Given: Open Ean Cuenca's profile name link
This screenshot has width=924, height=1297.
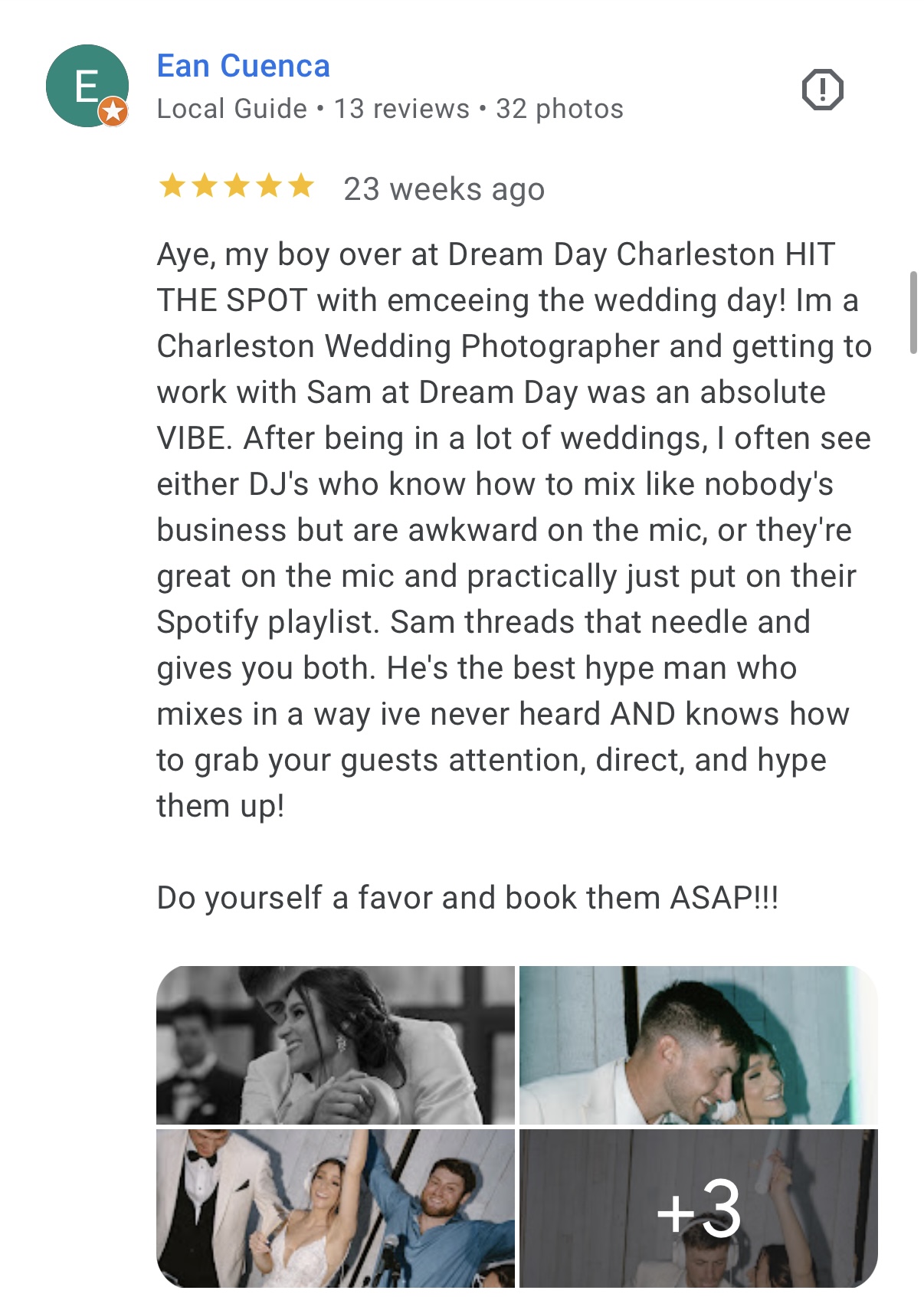Looking at the screenshot, I should (x=243, y=67).
